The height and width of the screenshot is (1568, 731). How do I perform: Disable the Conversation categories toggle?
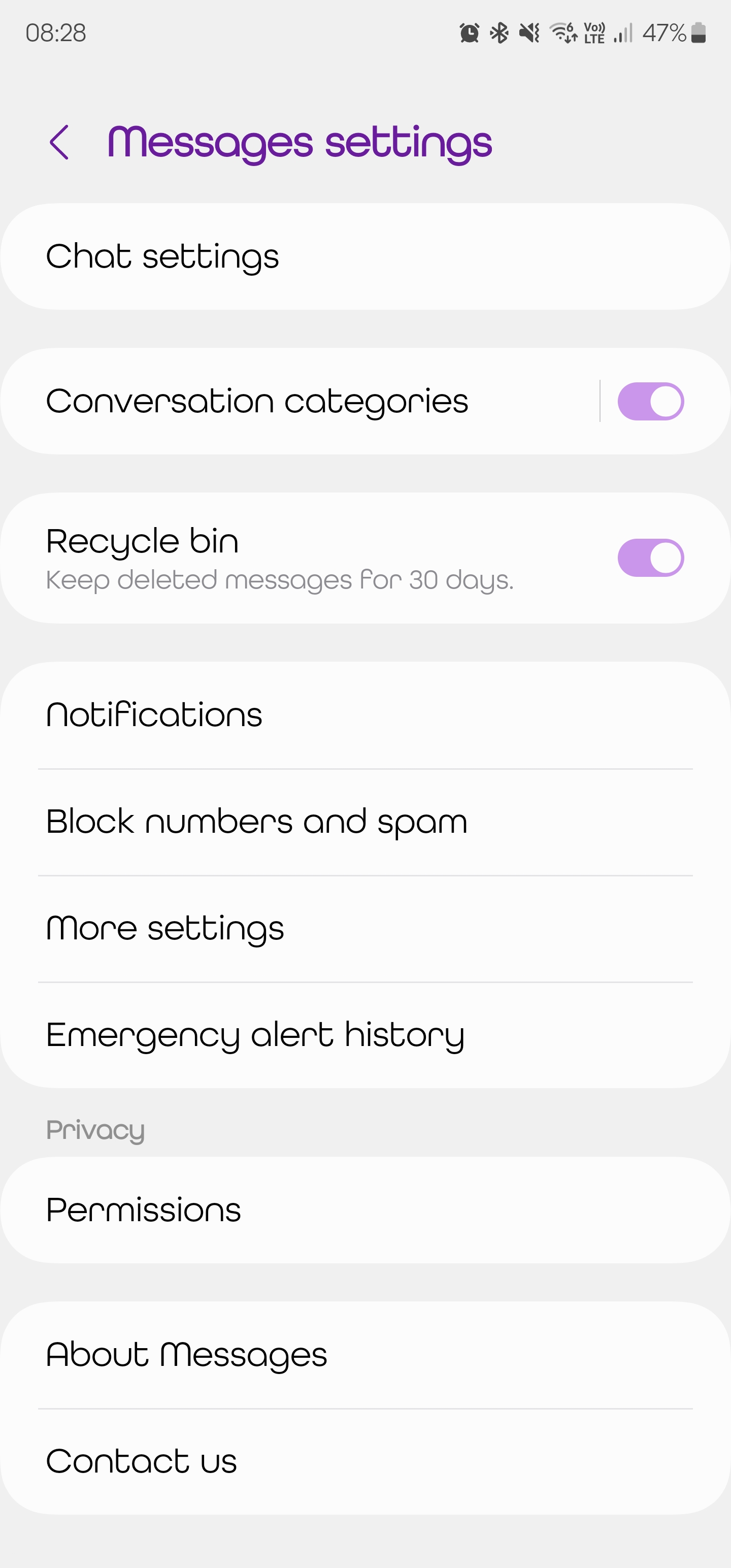pos(651,401)
